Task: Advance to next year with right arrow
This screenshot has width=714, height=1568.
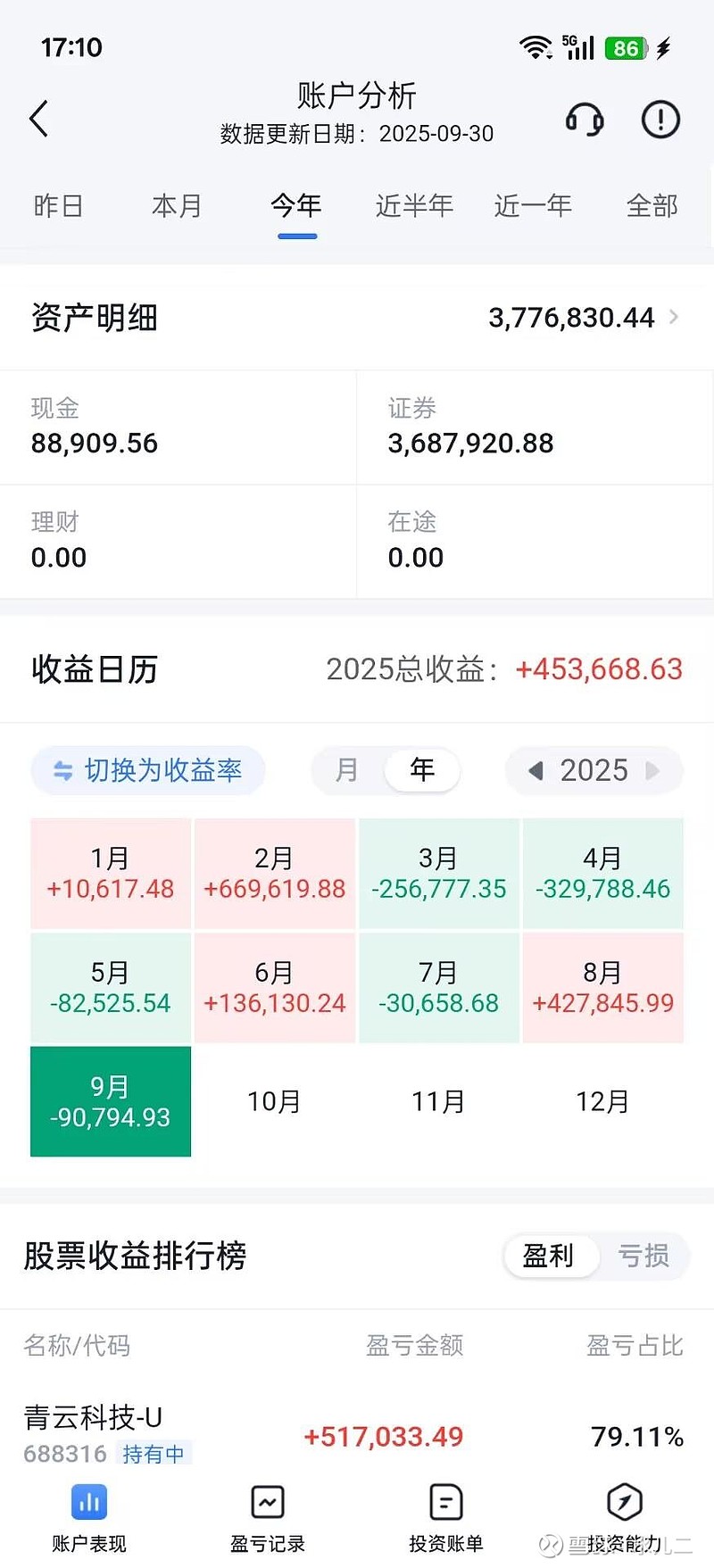Action: coord(652,770)
